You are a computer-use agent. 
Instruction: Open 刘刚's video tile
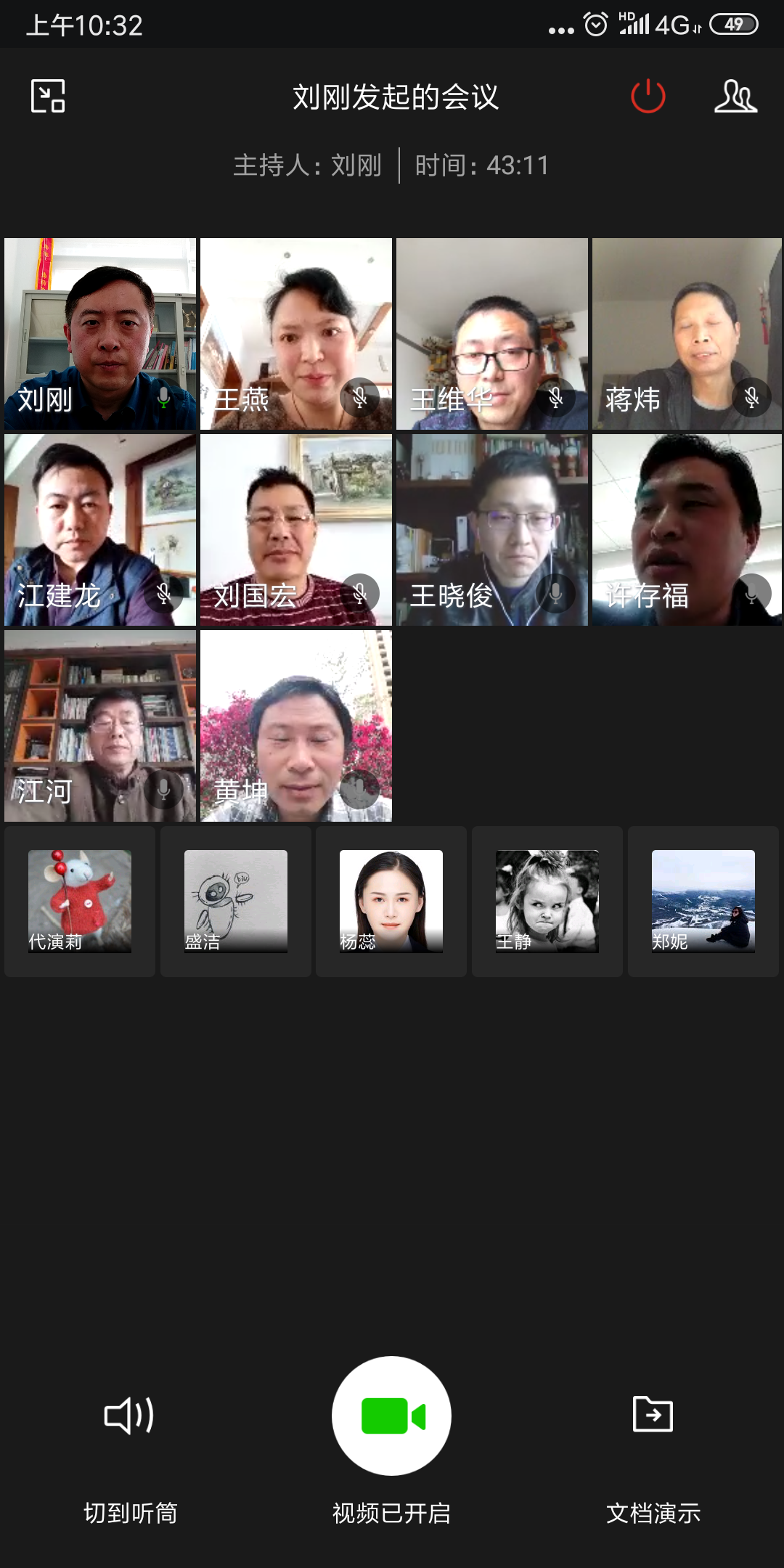click(100, 334)
